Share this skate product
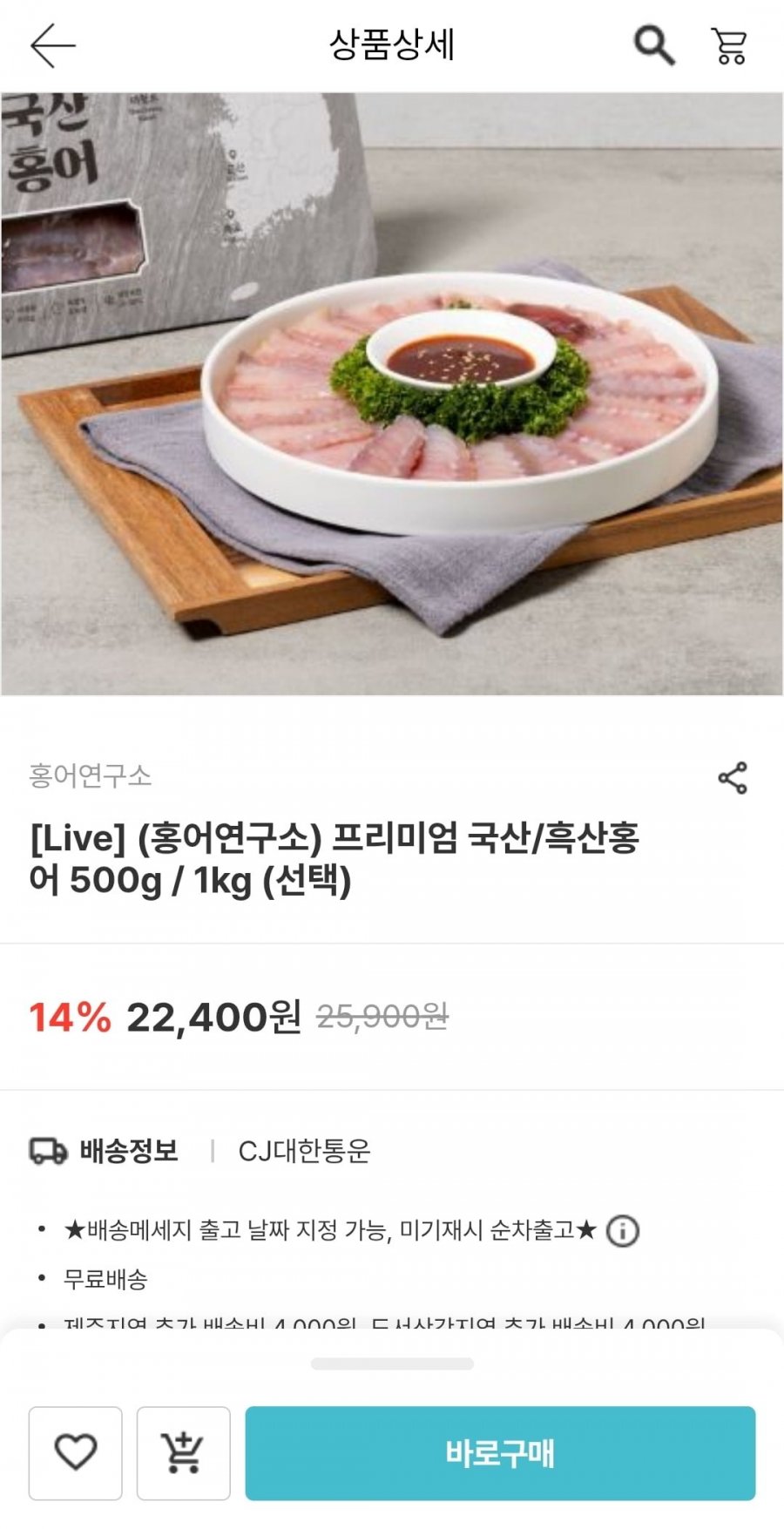Image resolution: width=784 pixels, height=1529 pixels. point(733,778)
